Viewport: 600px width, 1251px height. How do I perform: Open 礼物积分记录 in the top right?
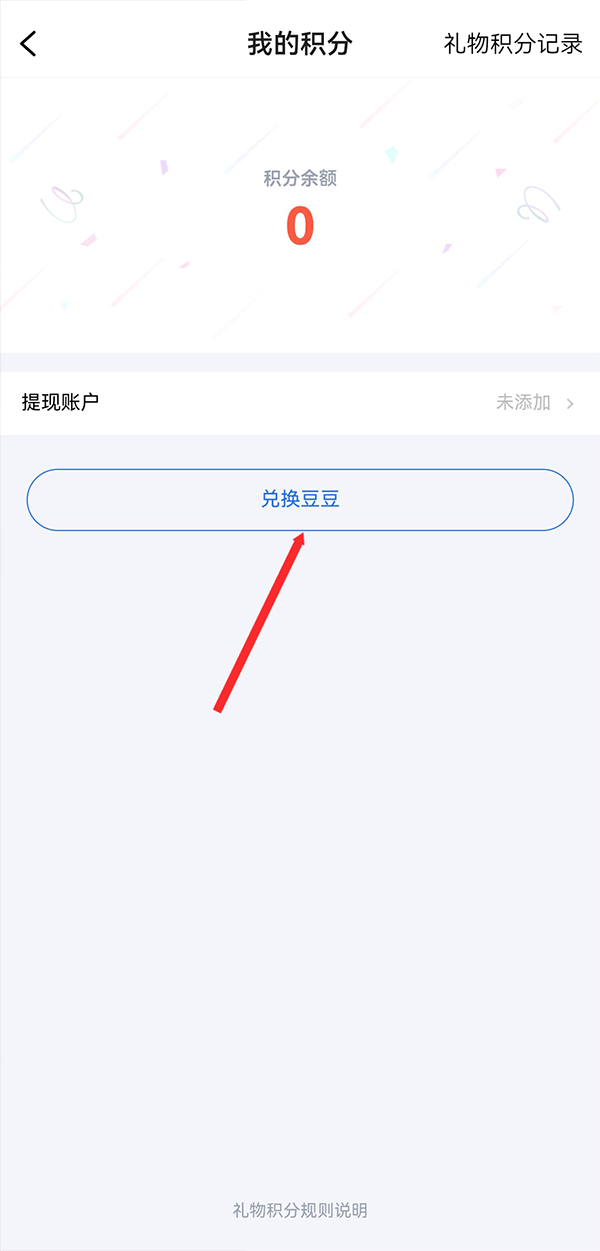(x=513, y=44)
